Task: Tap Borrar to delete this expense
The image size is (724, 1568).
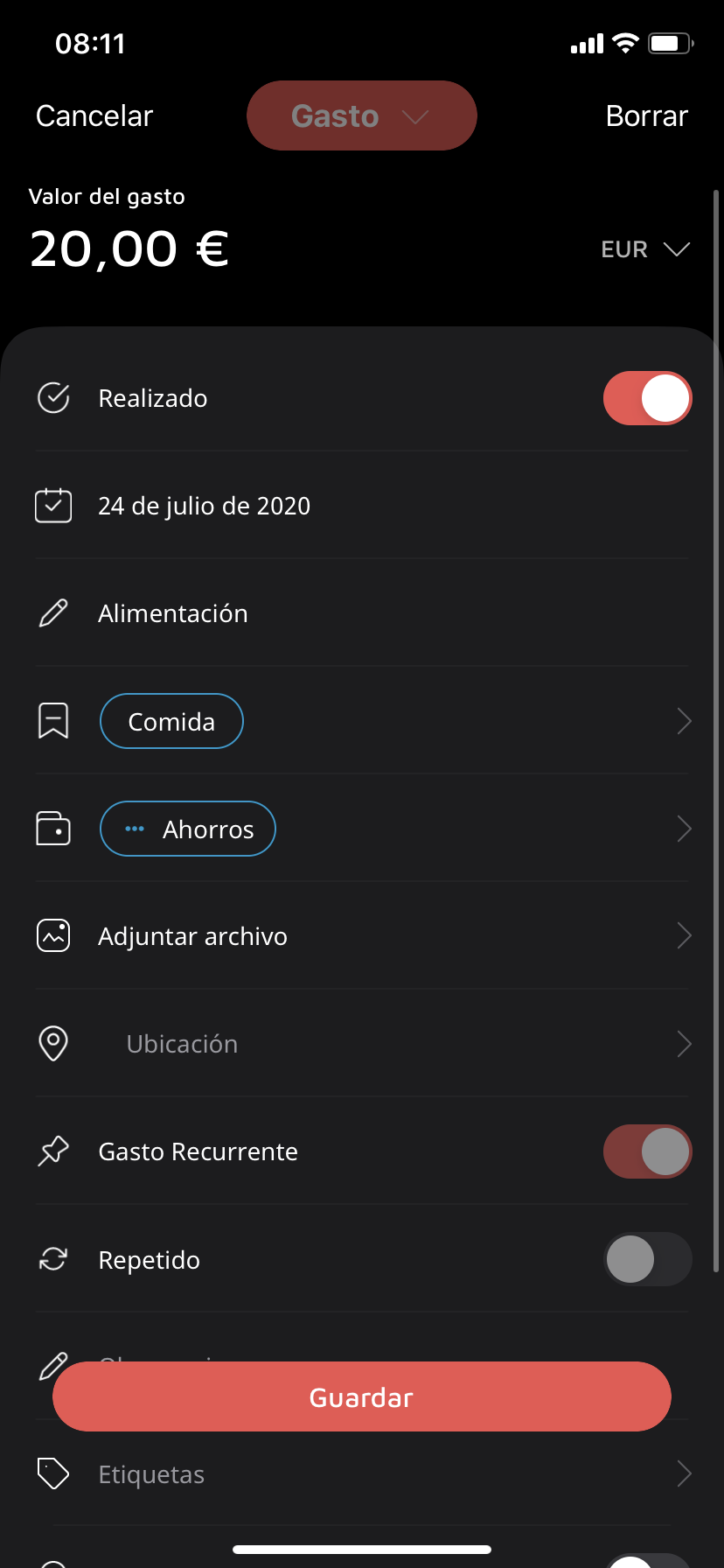Action: pos(646,116)
